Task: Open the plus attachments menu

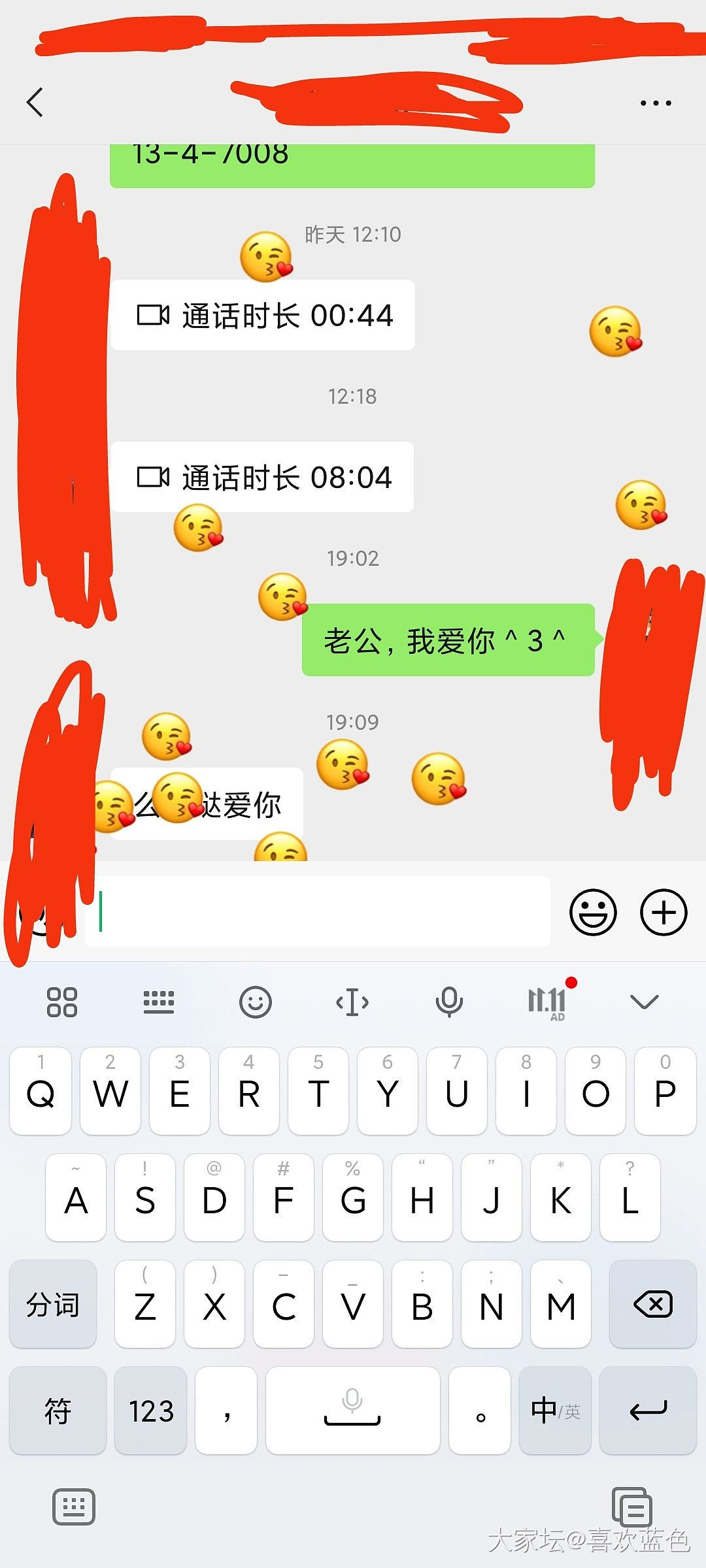Action: tap(664, 912)
